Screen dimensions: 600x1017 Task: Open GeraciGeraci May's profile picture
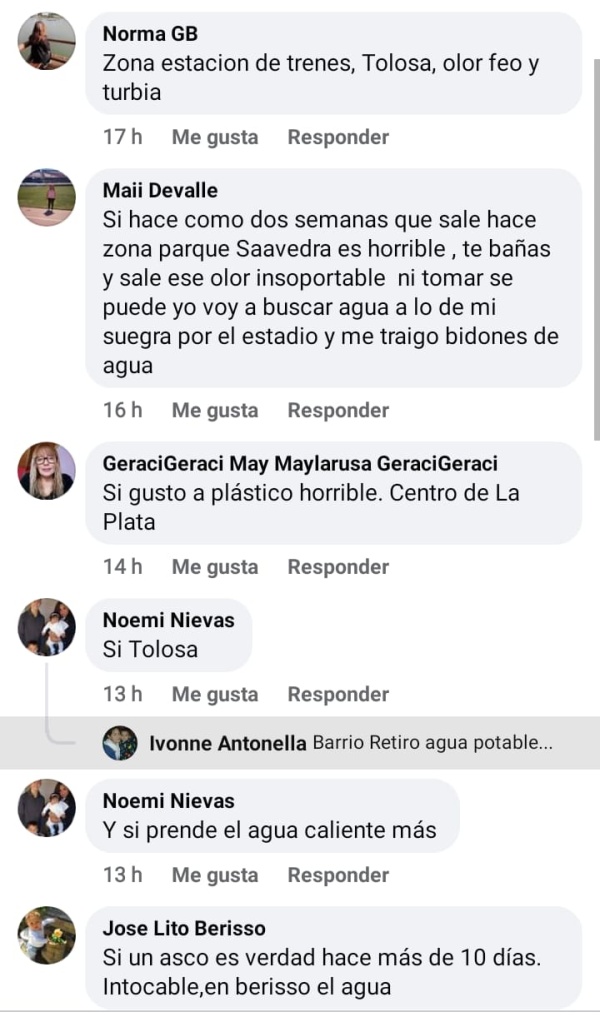[x=46, y=470]
